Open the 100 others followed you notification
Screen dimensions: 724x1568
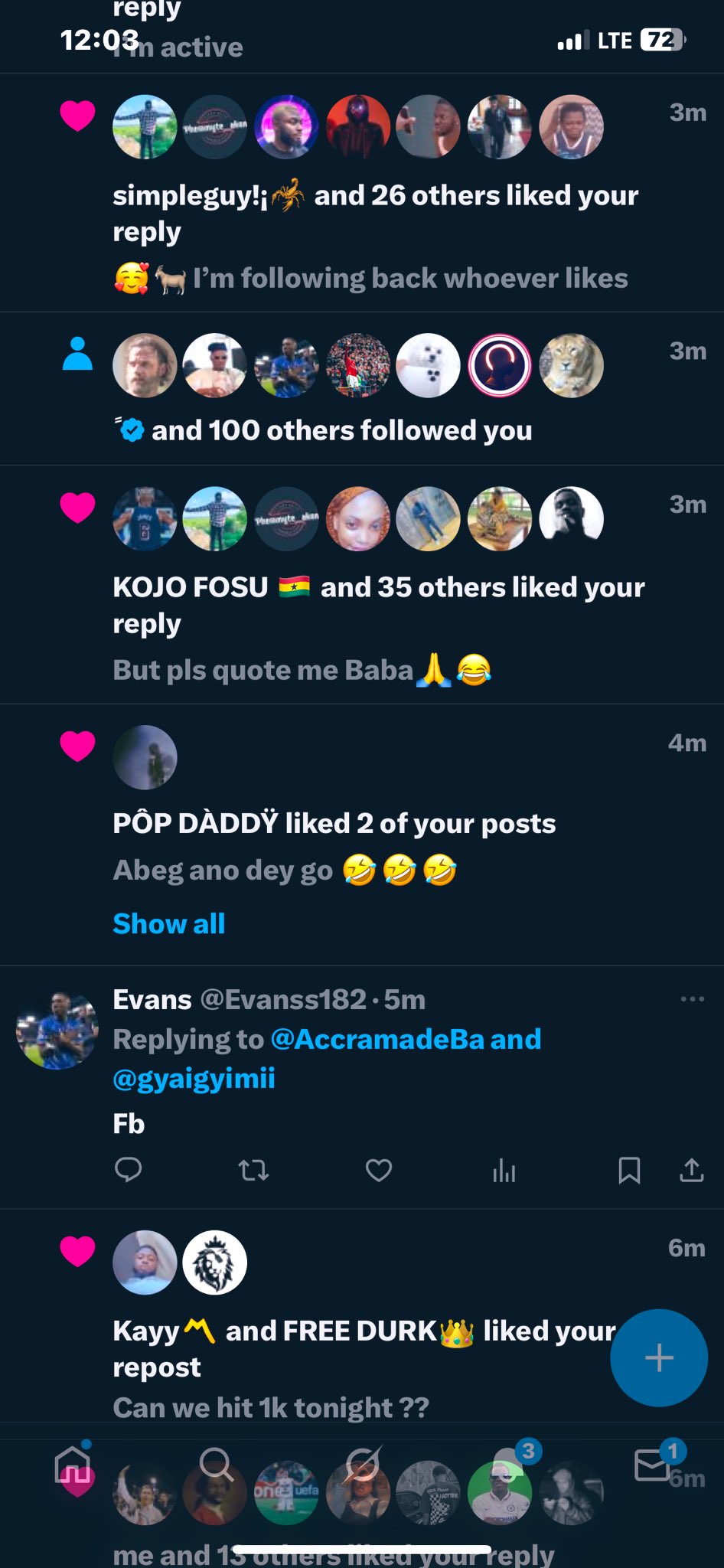coord(341,430)
